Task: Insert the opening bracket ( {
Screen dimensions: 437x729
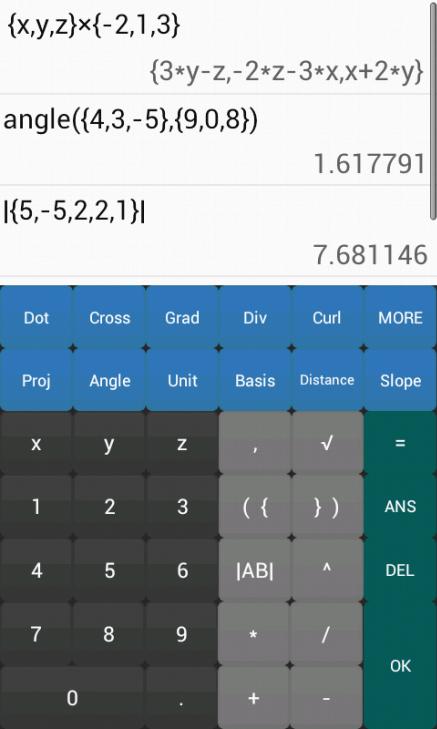Action: pos(254,507)
